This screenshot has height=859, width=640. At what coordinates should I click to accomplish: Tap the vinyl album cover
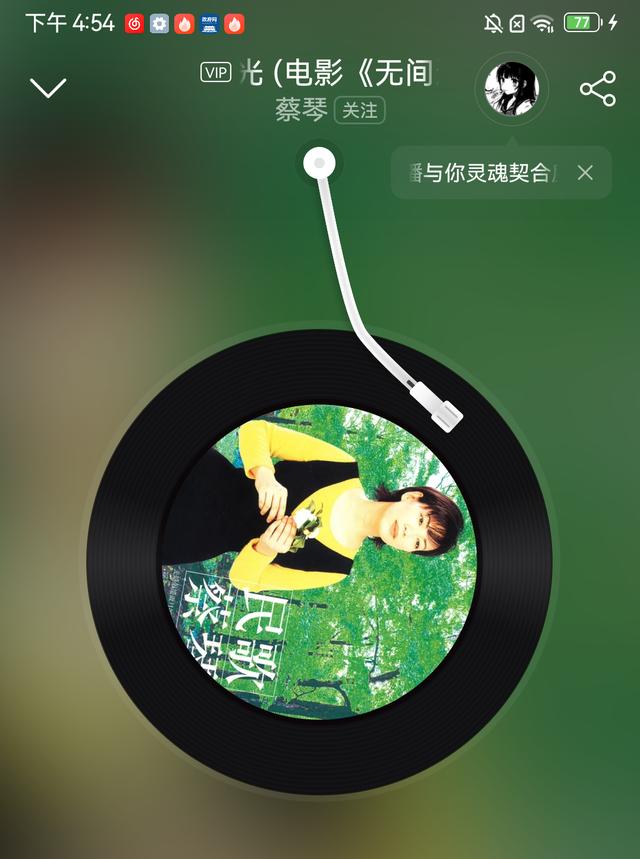point(320,563)
